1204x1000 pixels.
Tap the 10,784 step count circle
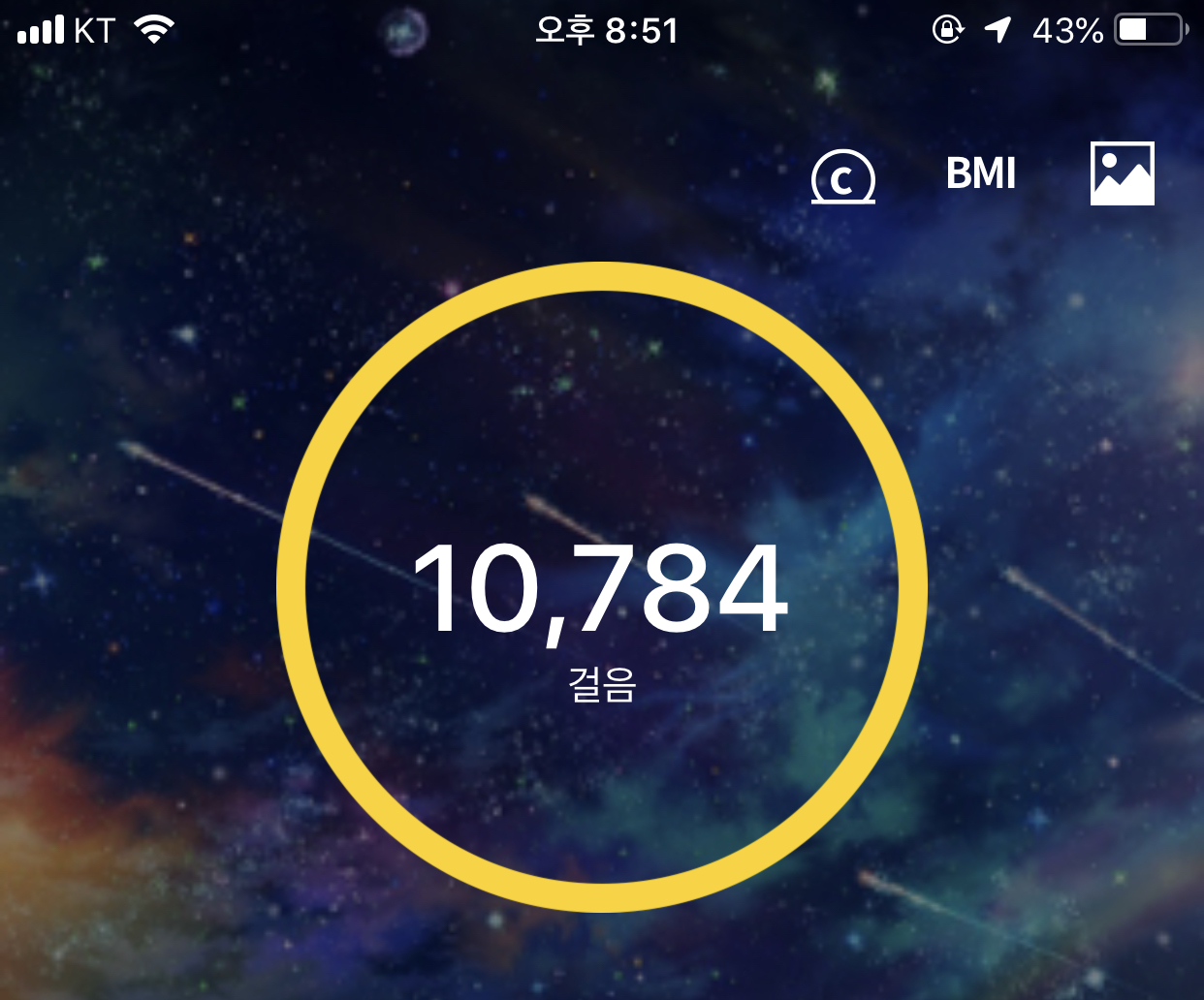(601, 587)
